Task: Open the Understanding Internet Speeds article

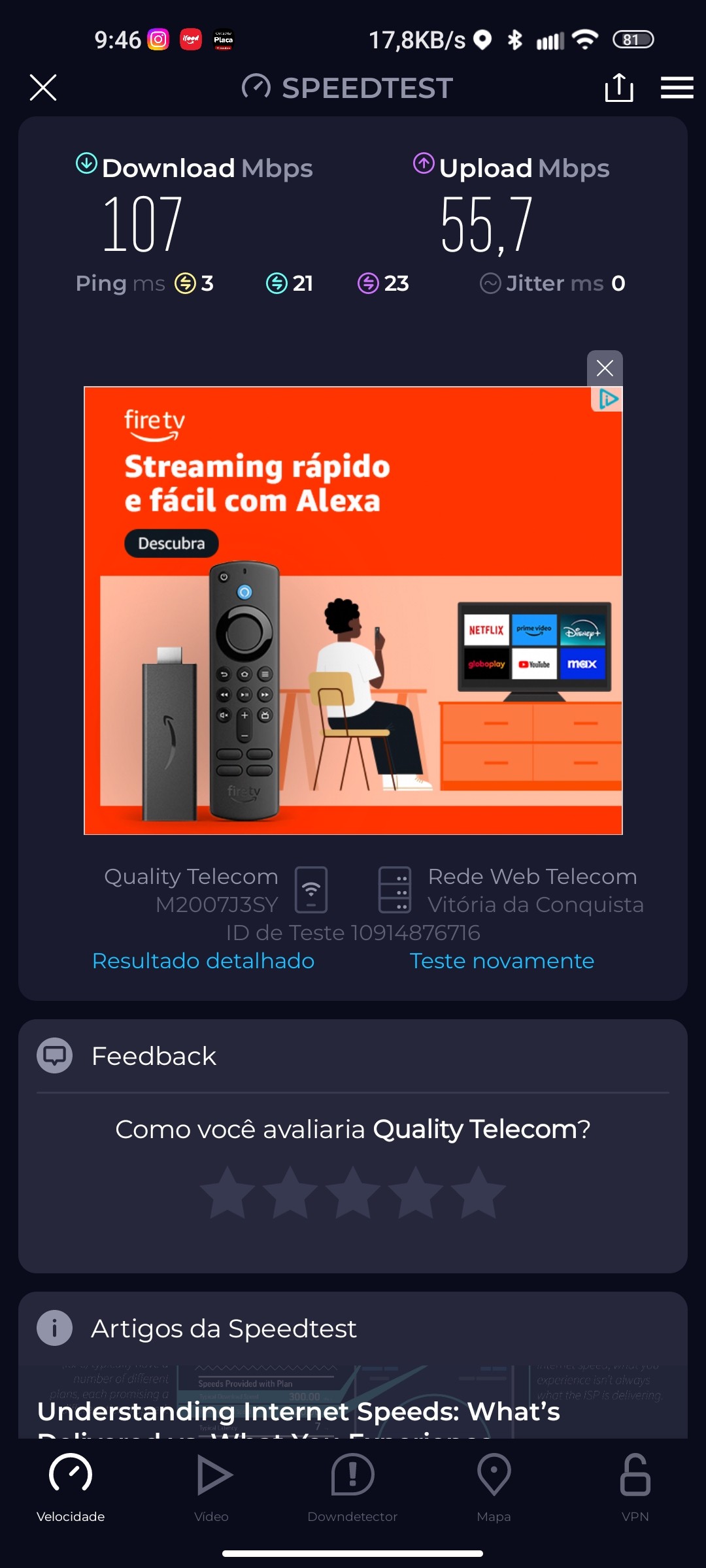Action: pos(299,1411)
